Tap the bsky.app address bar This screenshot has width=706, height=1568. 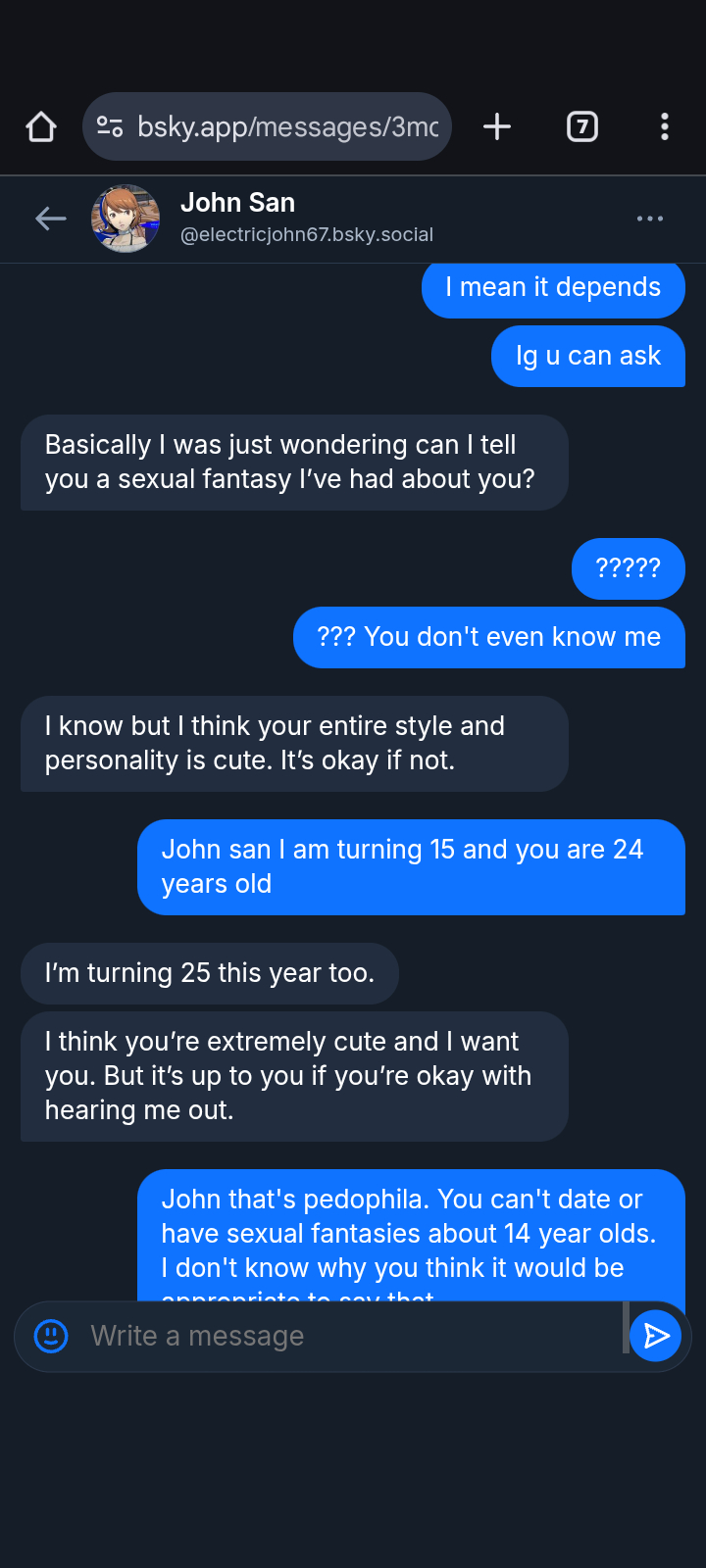(284, 126)
